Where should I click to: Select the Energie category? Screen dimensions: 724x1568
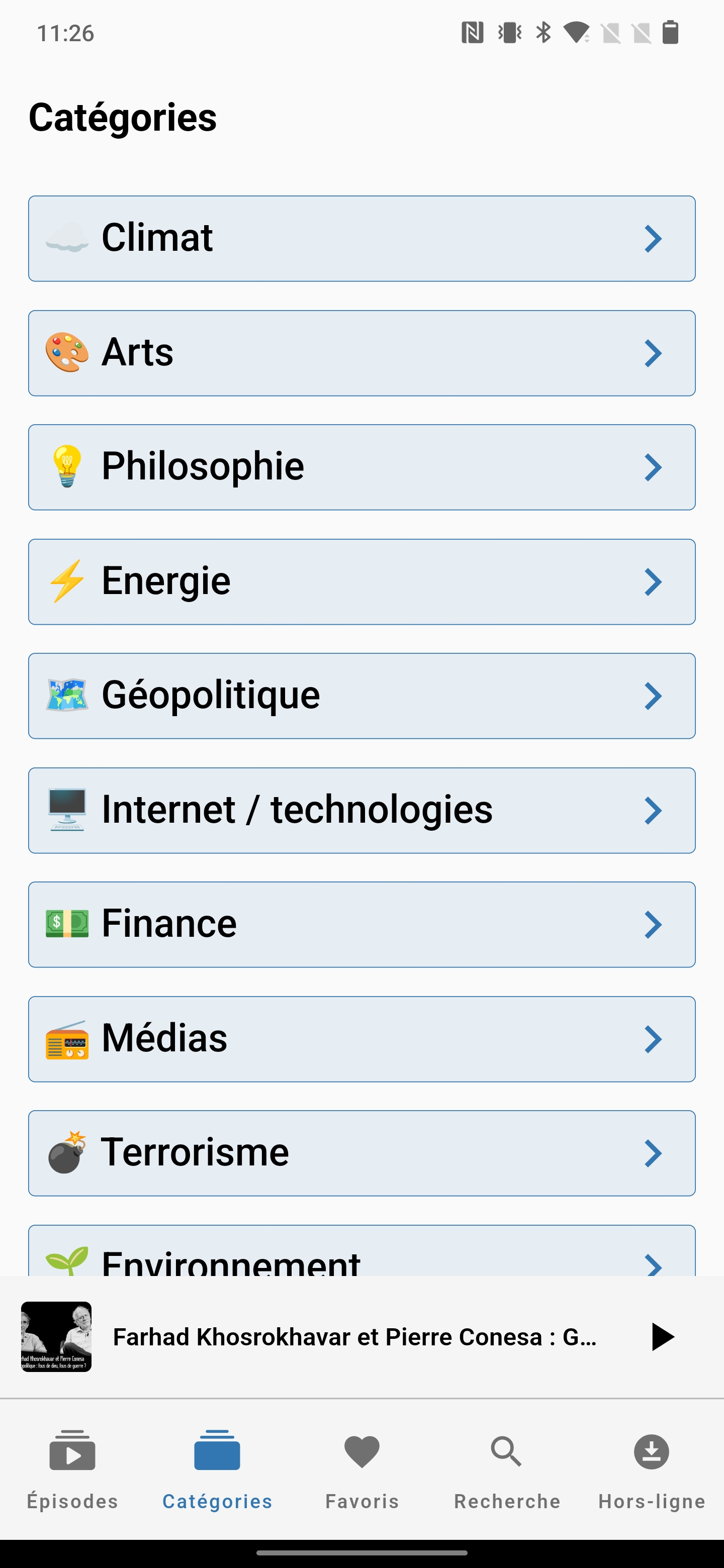361,582
